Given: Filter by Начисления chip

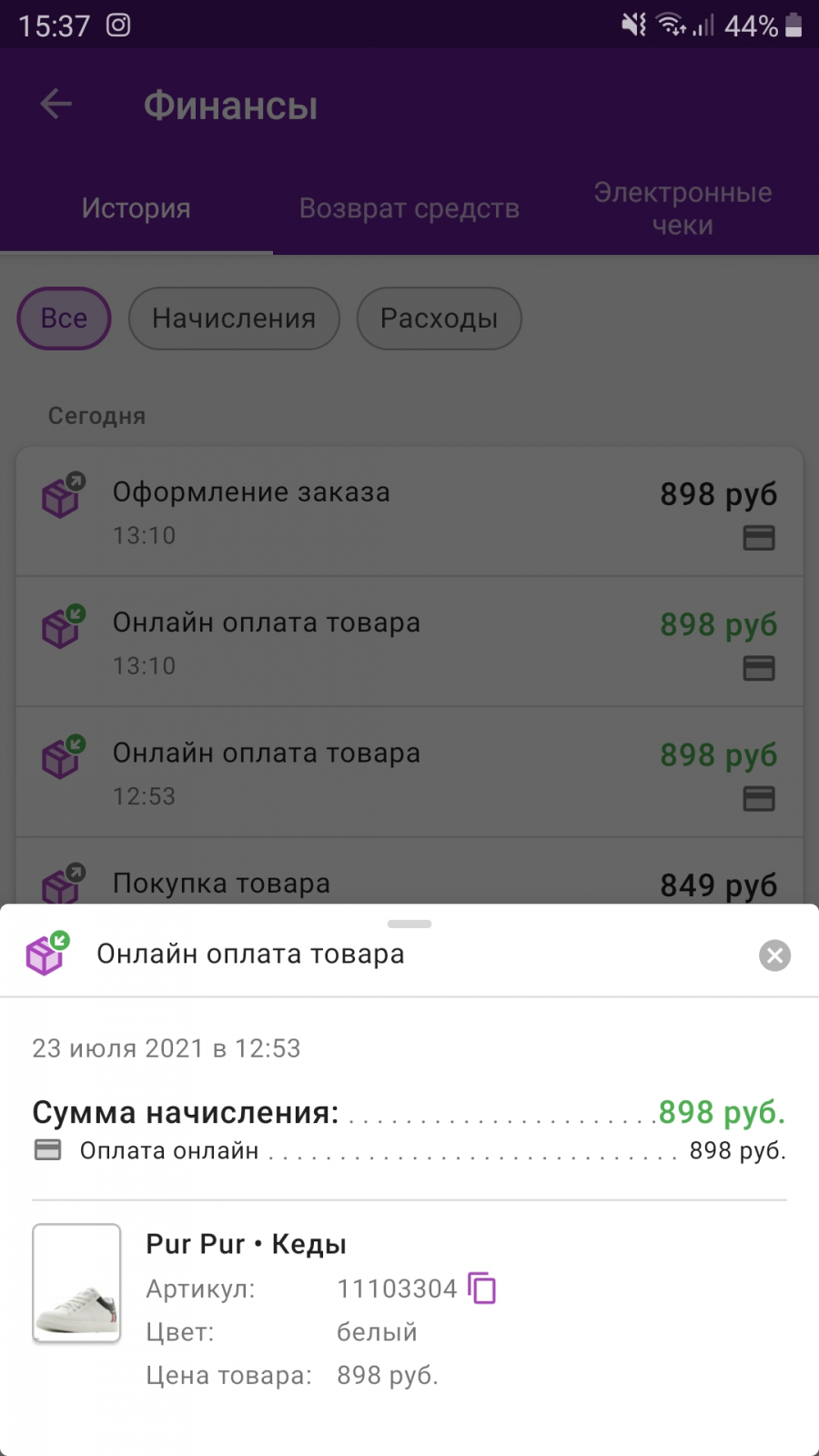Looking at the screenshot, I should pyautogui.click(x=234, y=318).
